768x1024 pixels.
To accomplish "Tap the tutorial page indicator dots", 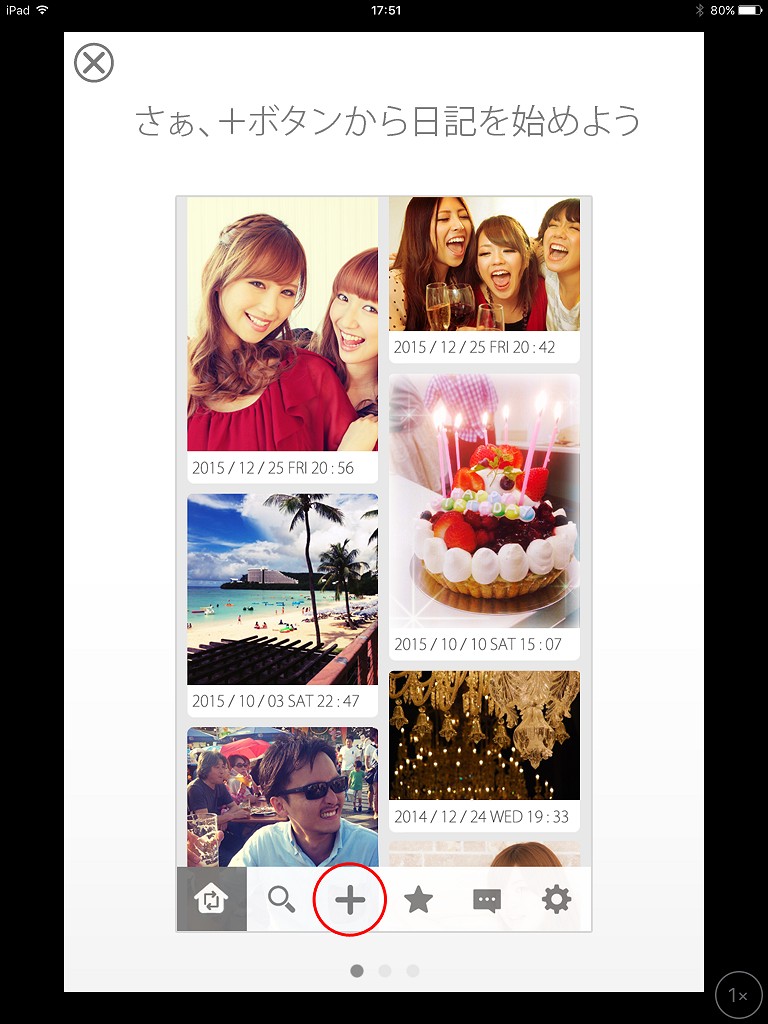I will pyautogui.click(x=385, y=970).
